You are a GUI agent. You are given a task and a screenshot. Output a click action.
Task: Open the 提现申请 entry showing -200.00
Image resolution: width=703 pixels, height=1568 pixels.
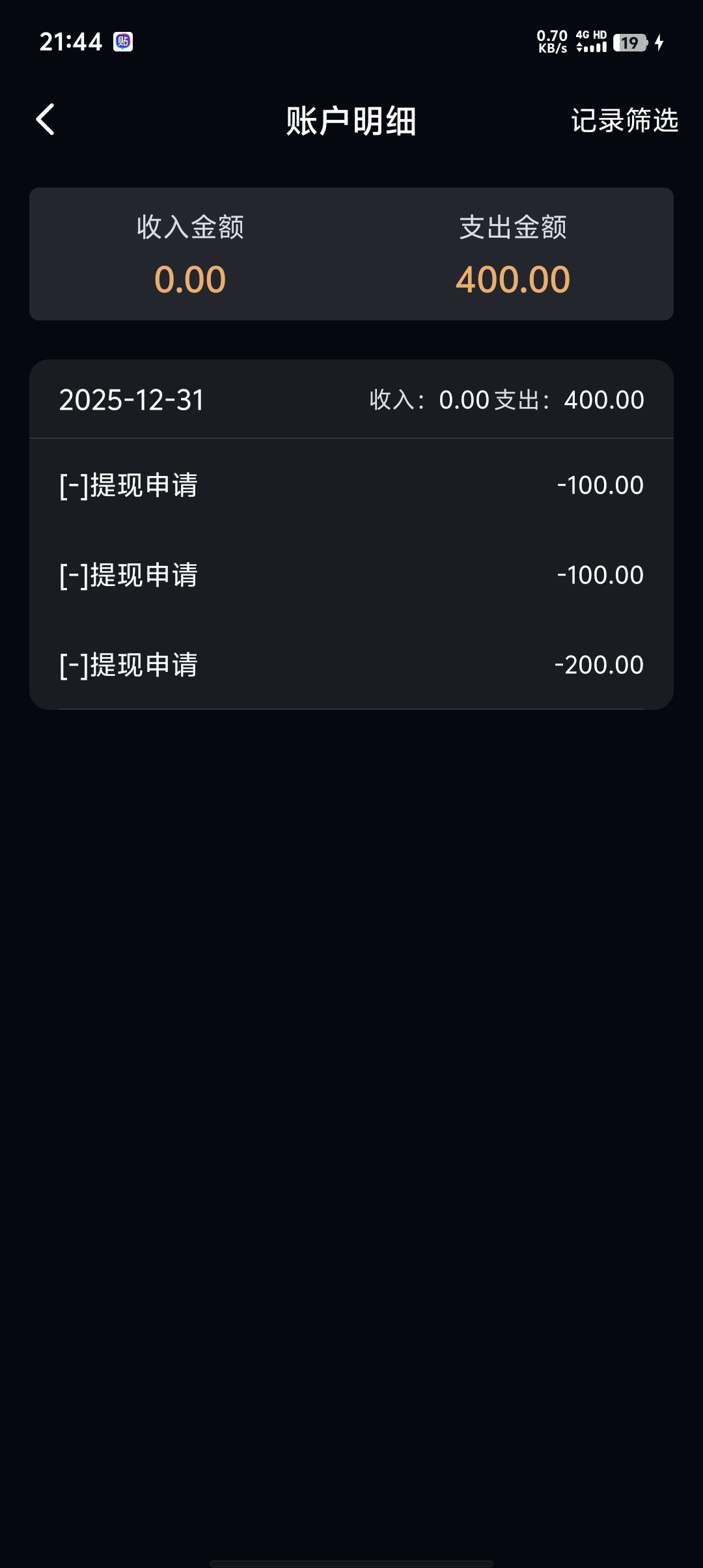pos(351,665)
